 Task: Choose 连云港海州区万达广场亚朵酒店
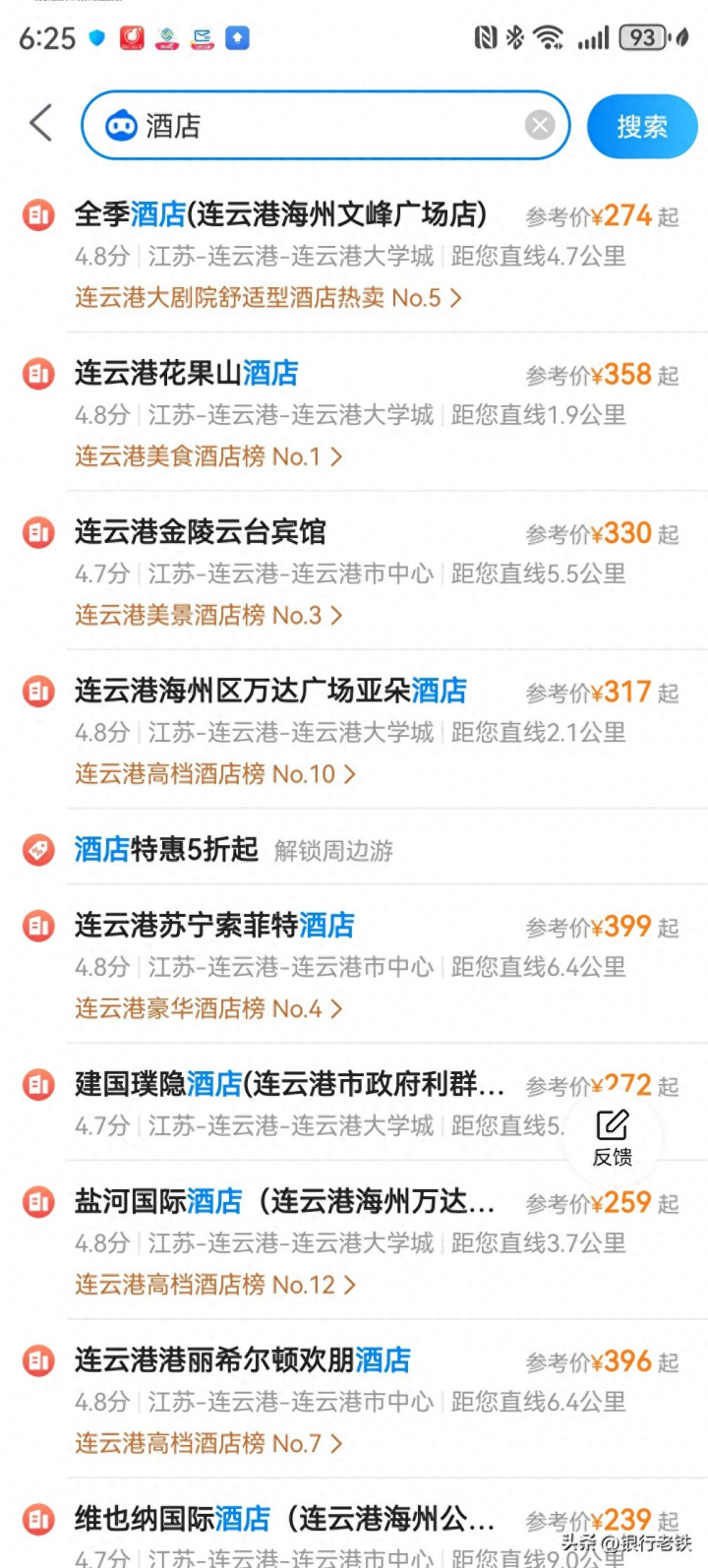point(270,692)
